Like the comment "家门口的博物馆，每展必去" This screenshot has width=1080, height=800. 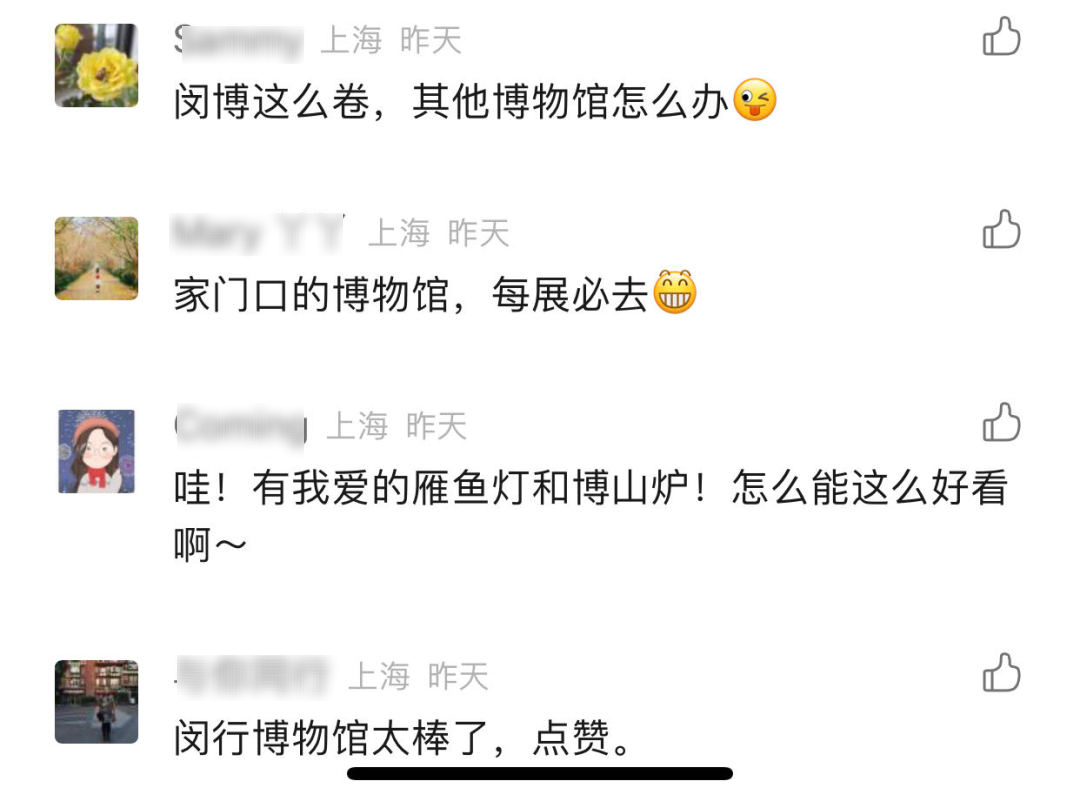1001,230
